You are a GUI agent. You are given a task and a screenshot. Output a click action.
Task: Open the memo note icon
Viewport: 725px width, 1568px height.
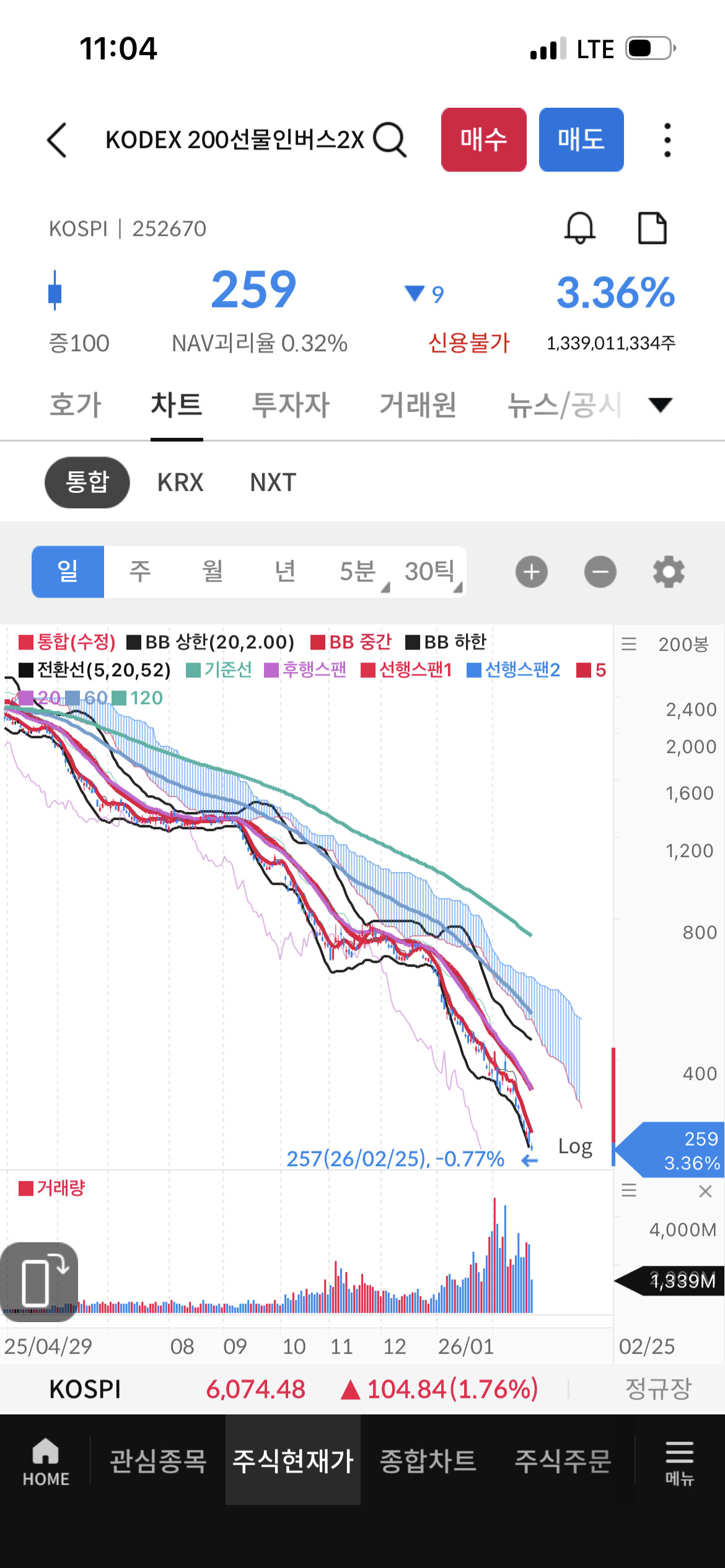click(x=652, y=228)
